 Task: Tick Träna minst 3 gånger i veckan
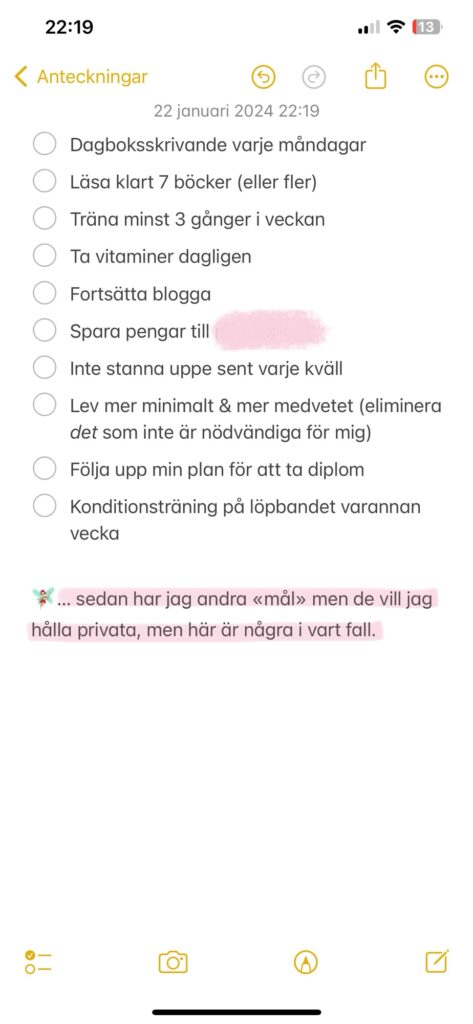(44, 219)
